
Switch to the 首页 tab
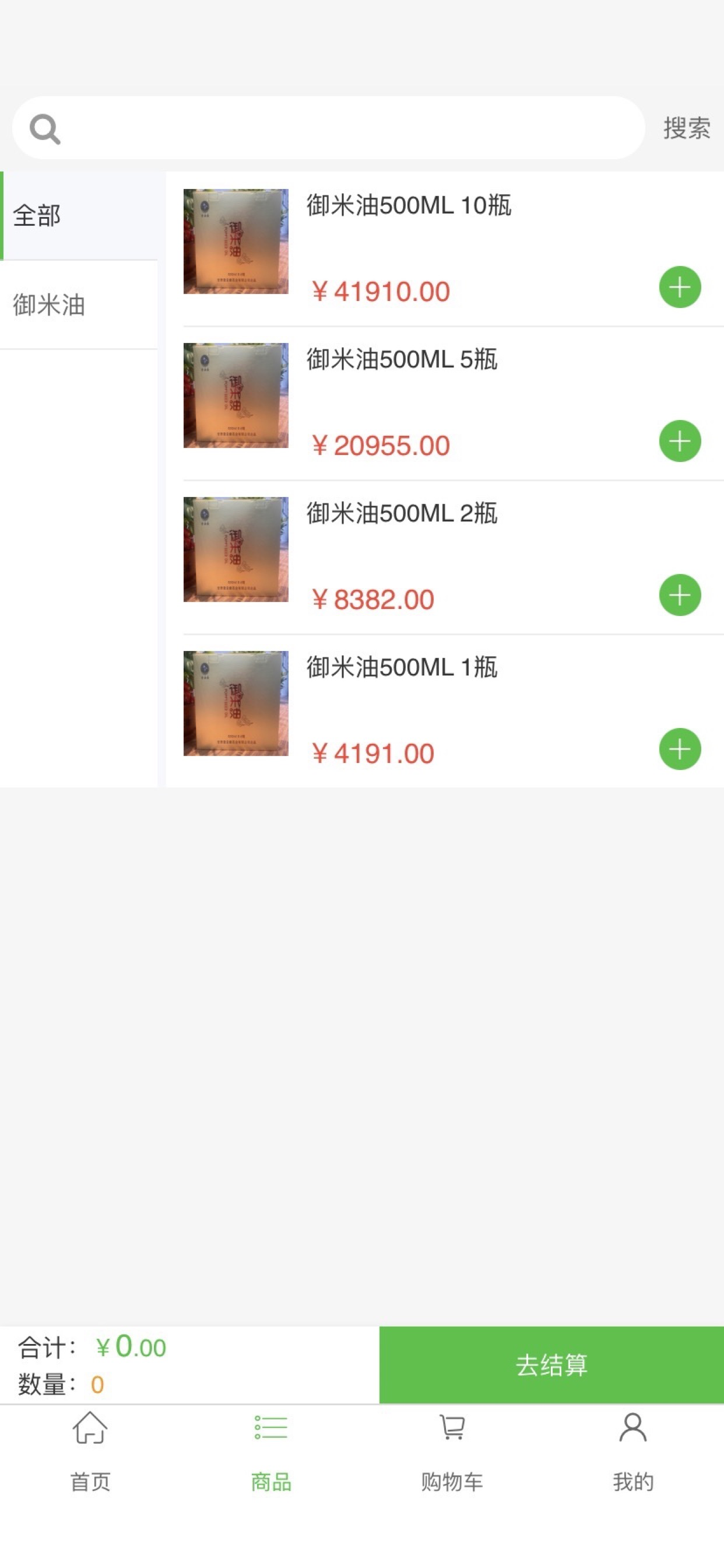pos(91,1452)
